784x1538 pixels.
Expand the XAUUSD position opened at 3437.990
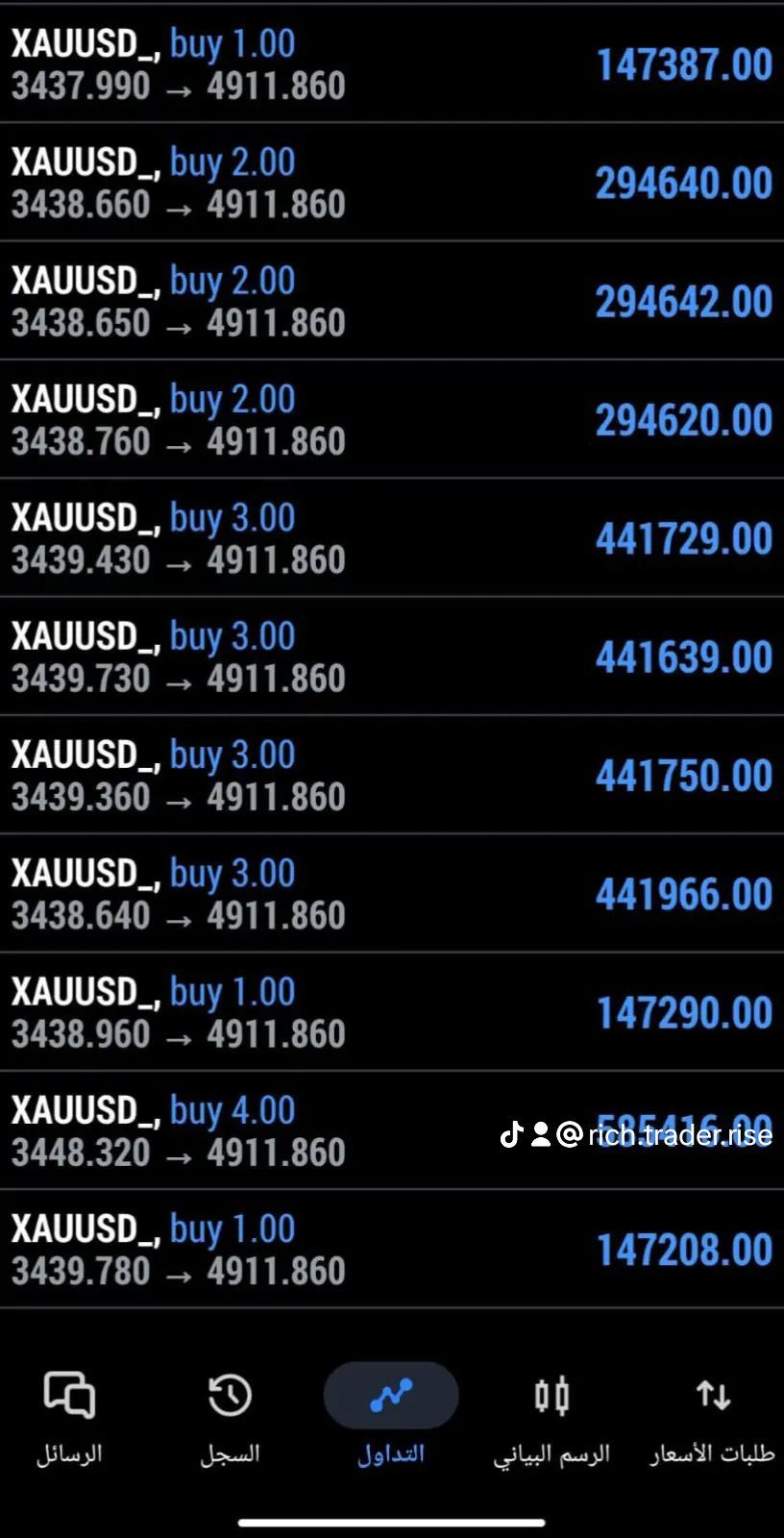click(x=391, y=64)
